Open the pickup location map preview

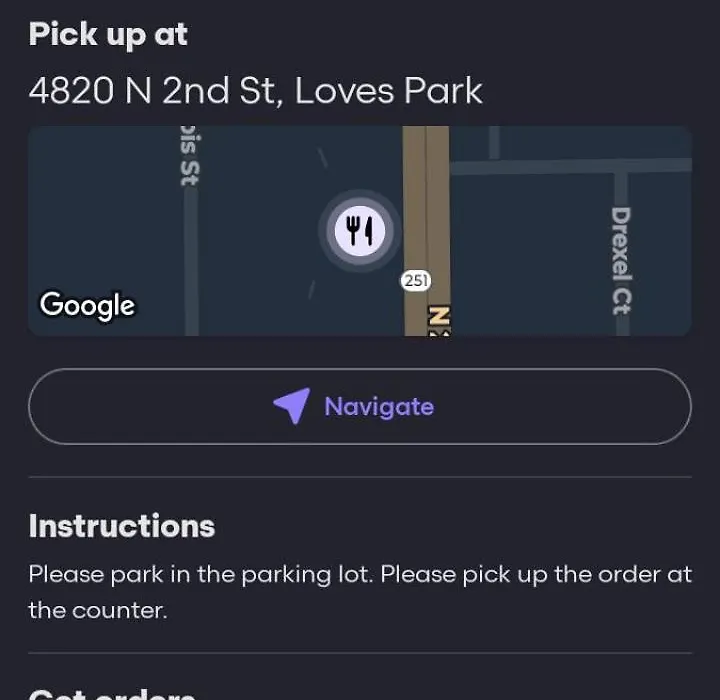tap(359, 231)
